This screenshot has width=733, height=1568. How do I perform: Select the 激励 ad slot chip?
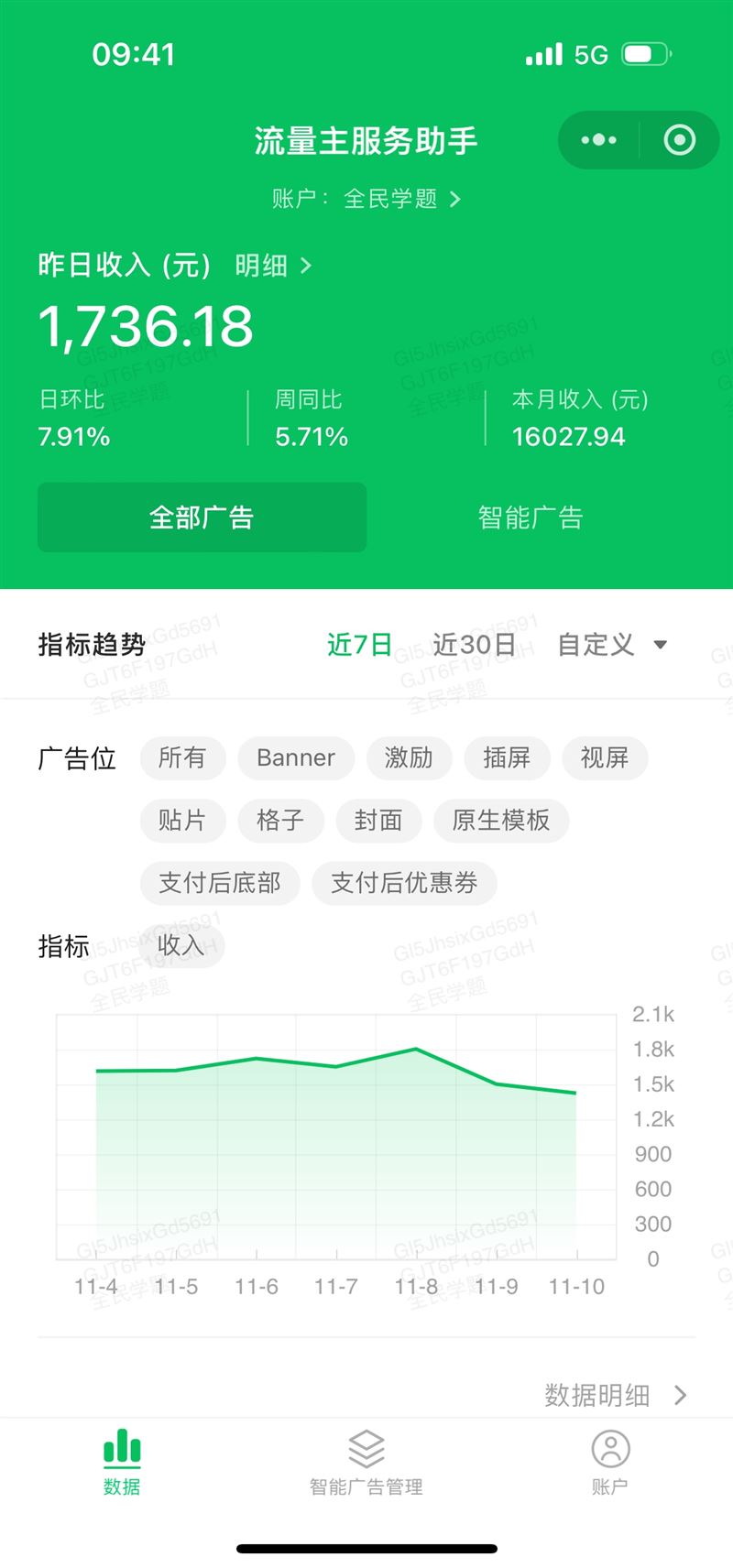point(409,758)
